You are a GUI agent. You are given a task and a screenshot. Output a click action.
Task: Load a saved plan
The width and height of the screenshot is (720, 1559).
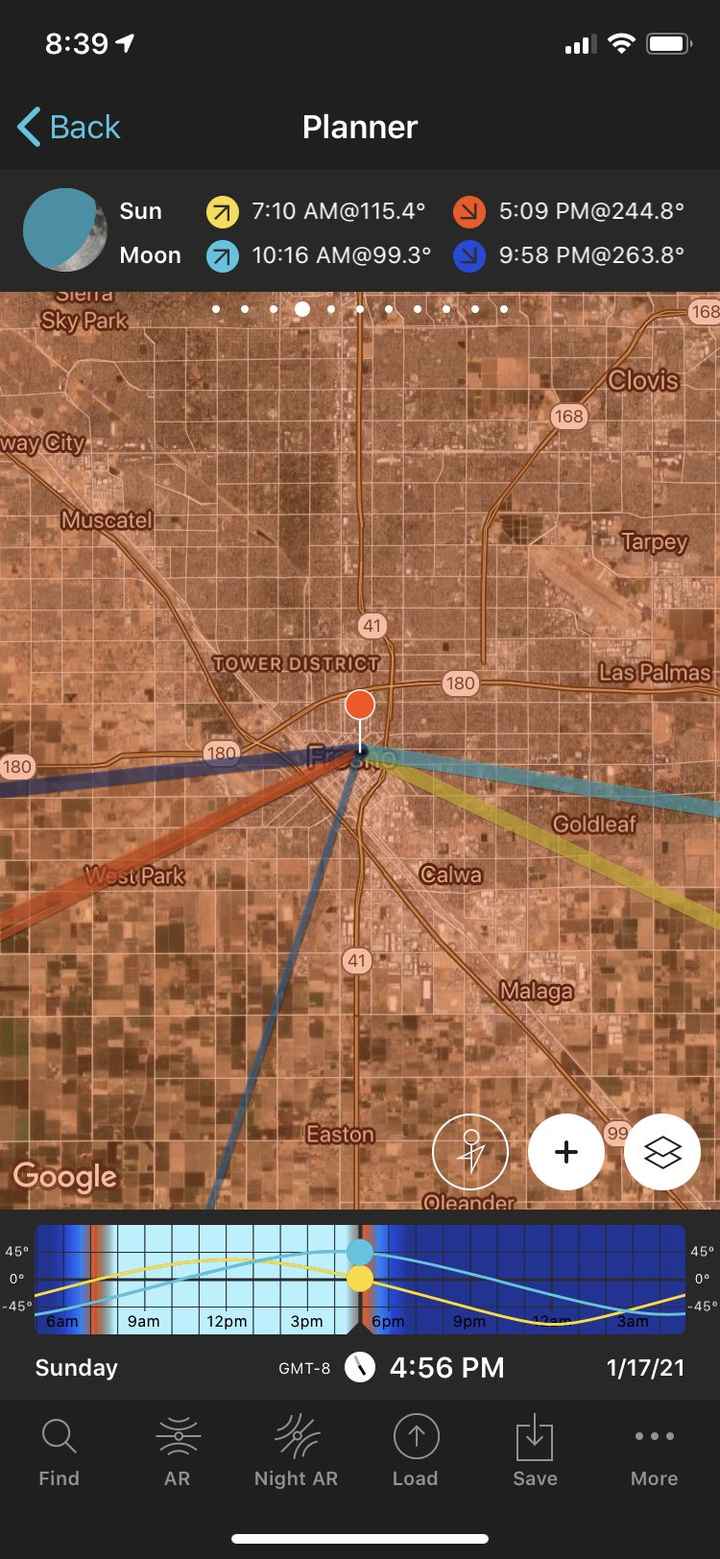tap(415, 1452)
